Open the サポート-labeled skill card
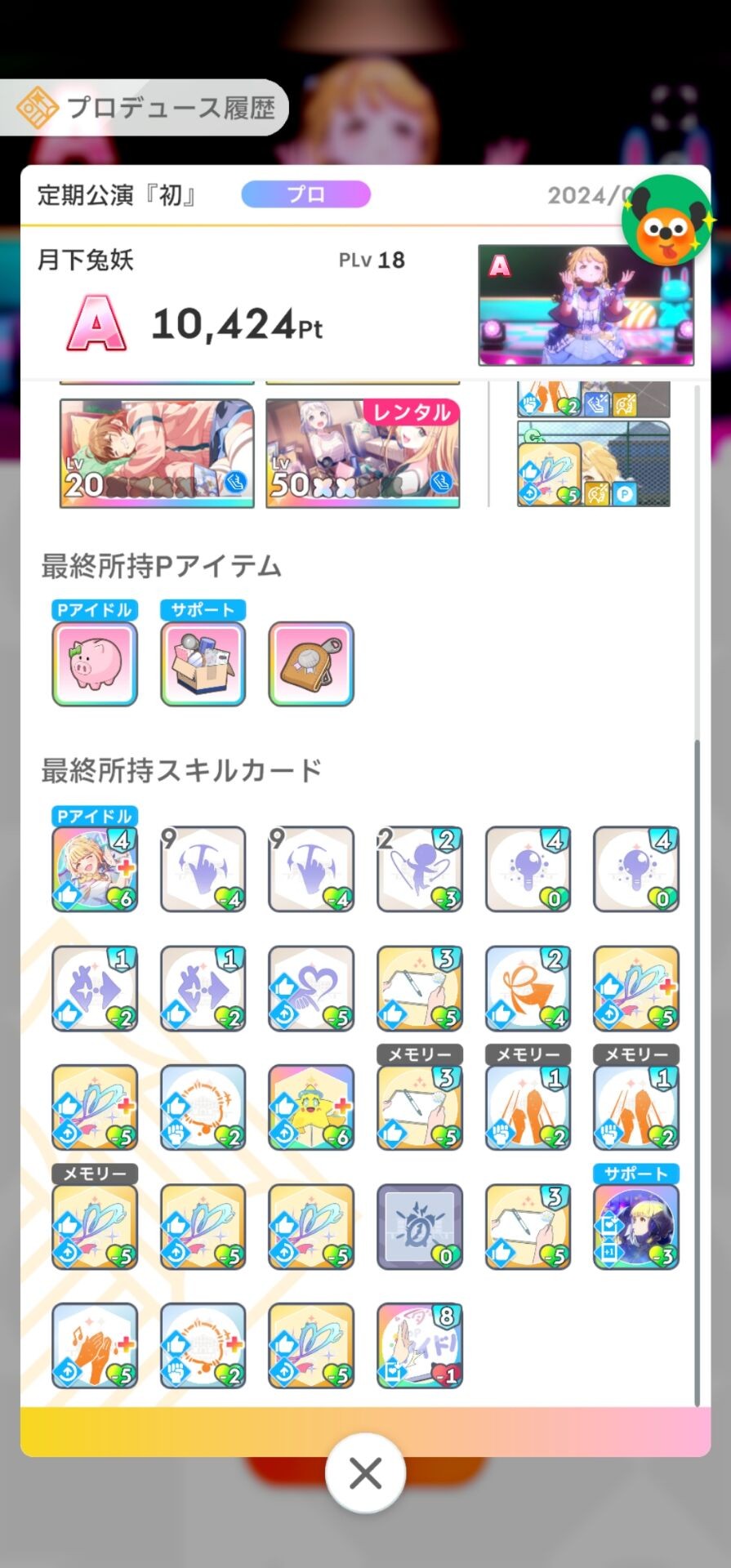Screen dimensions: 731x1568 tap(636, 1227)
